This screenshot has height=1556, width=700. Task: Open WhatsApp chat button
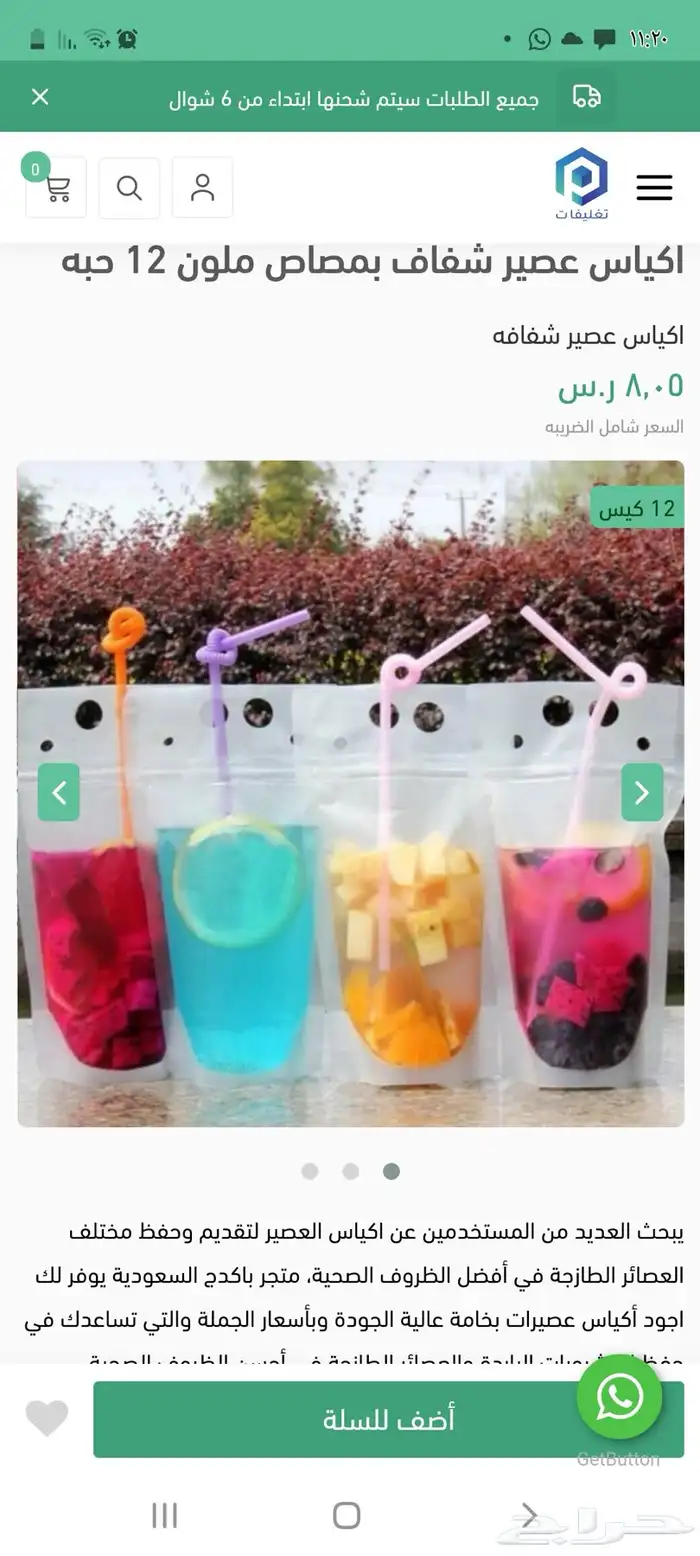coord(619,1397)
